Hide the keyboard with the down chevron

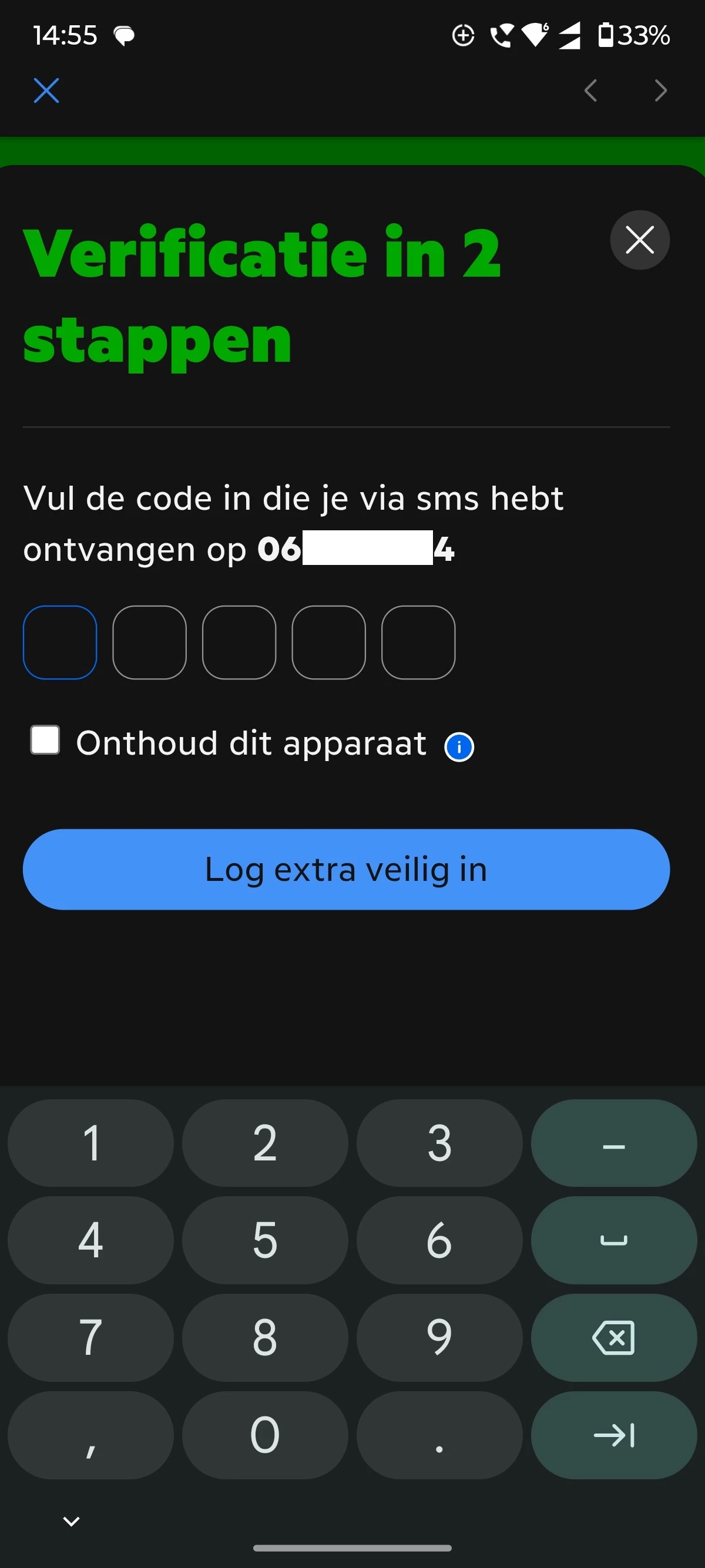pyautogui.click(x=71, y=1521)
